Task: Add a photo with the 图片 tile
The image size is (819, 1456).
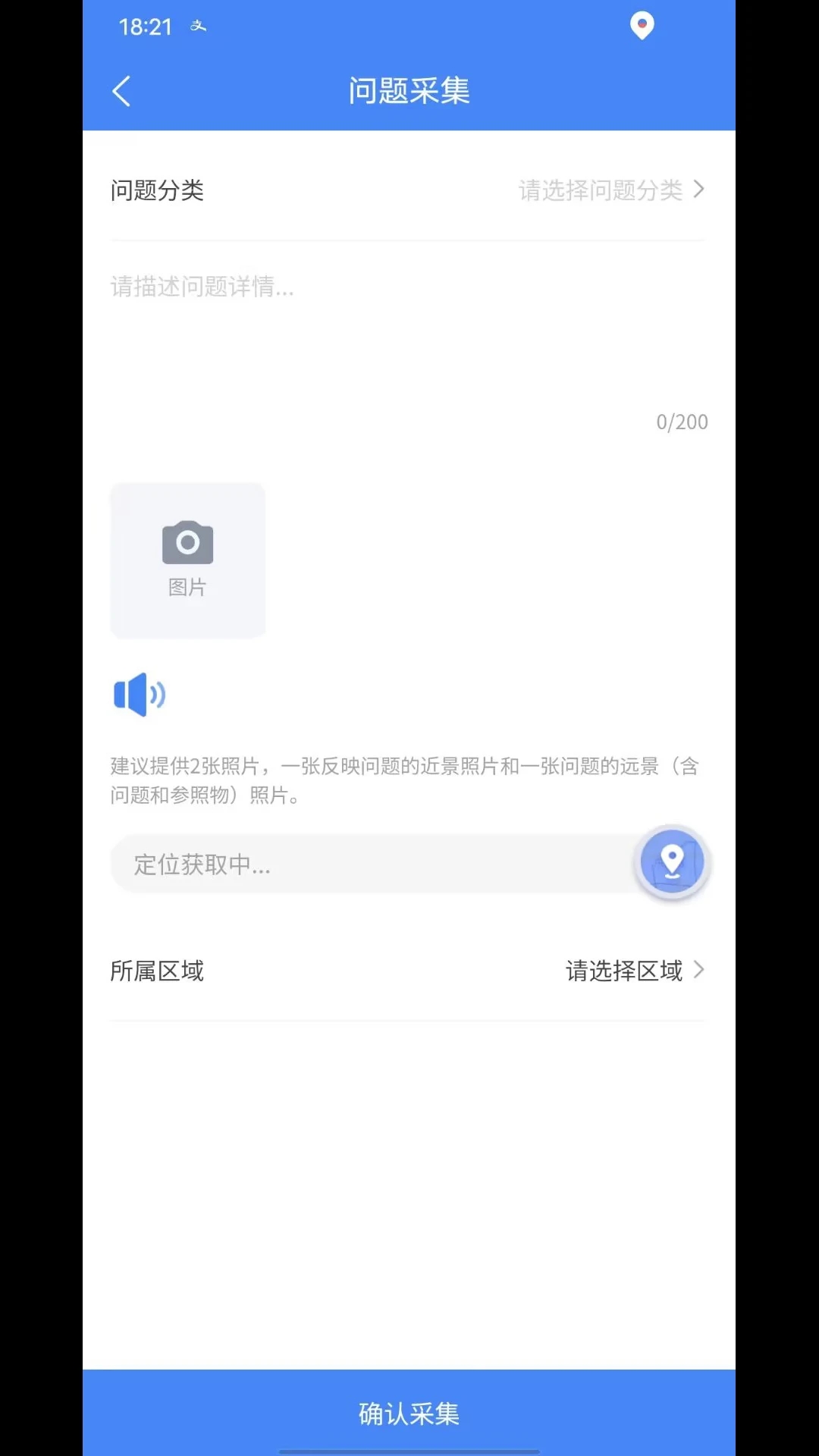Action: pyautogui.click(x=188, y=560)
